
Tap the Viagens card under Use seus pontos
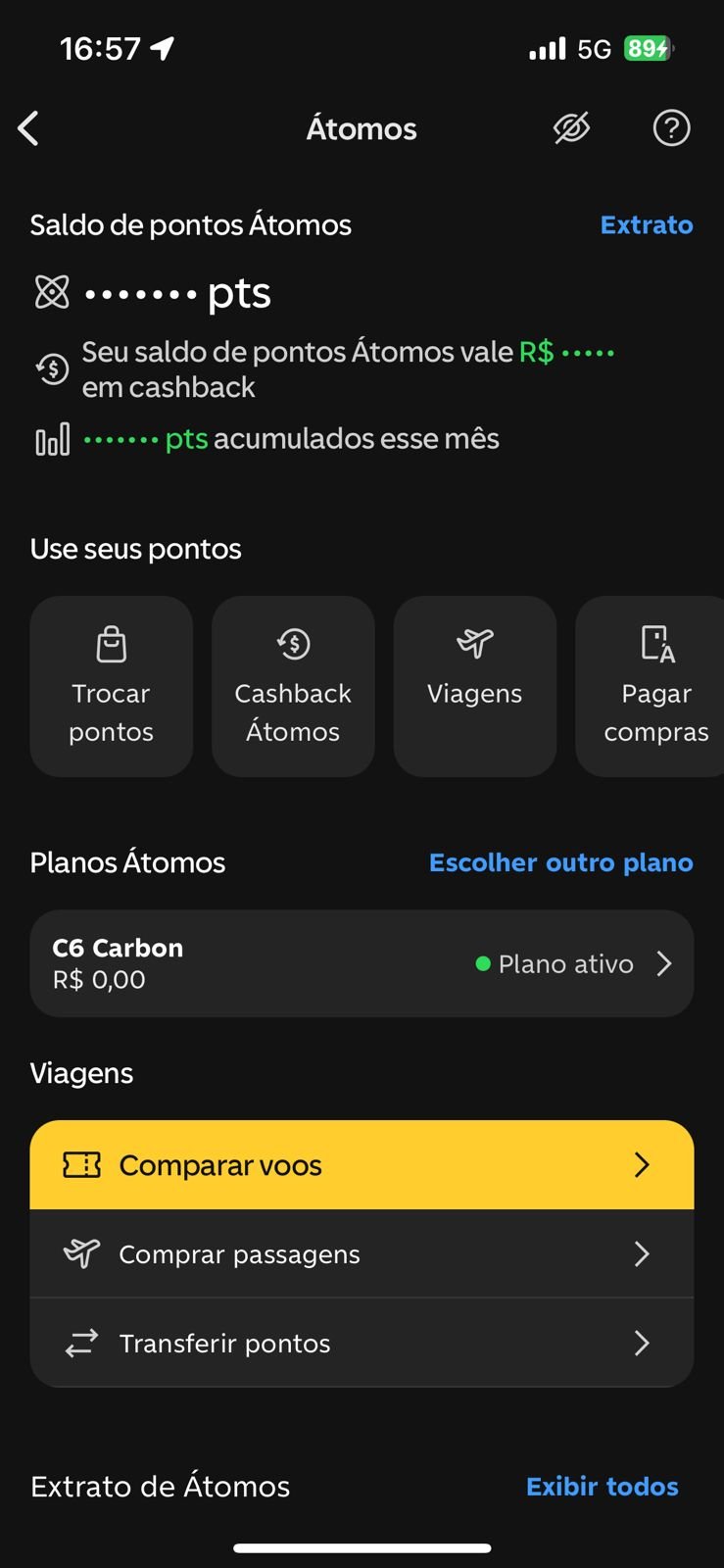click(x=475, y=686)
